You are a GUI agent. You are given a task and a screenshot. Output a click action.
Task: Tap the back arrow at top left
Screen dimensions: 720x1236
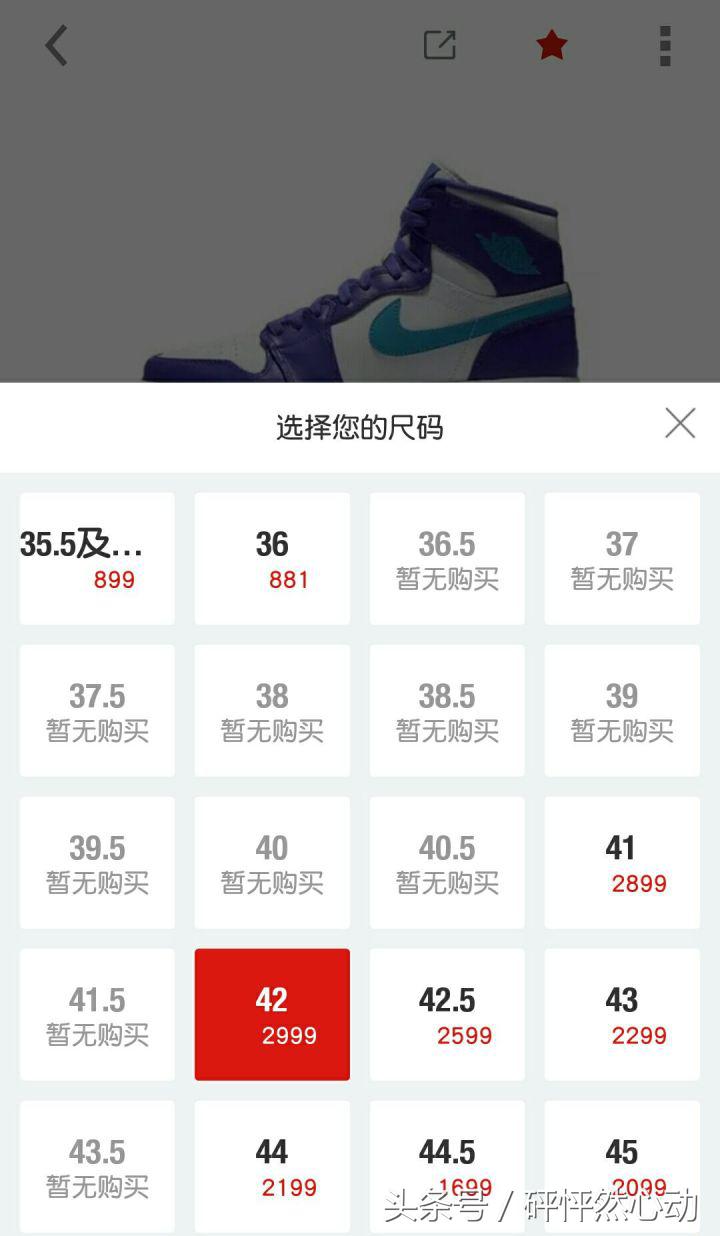coord(55,45)
